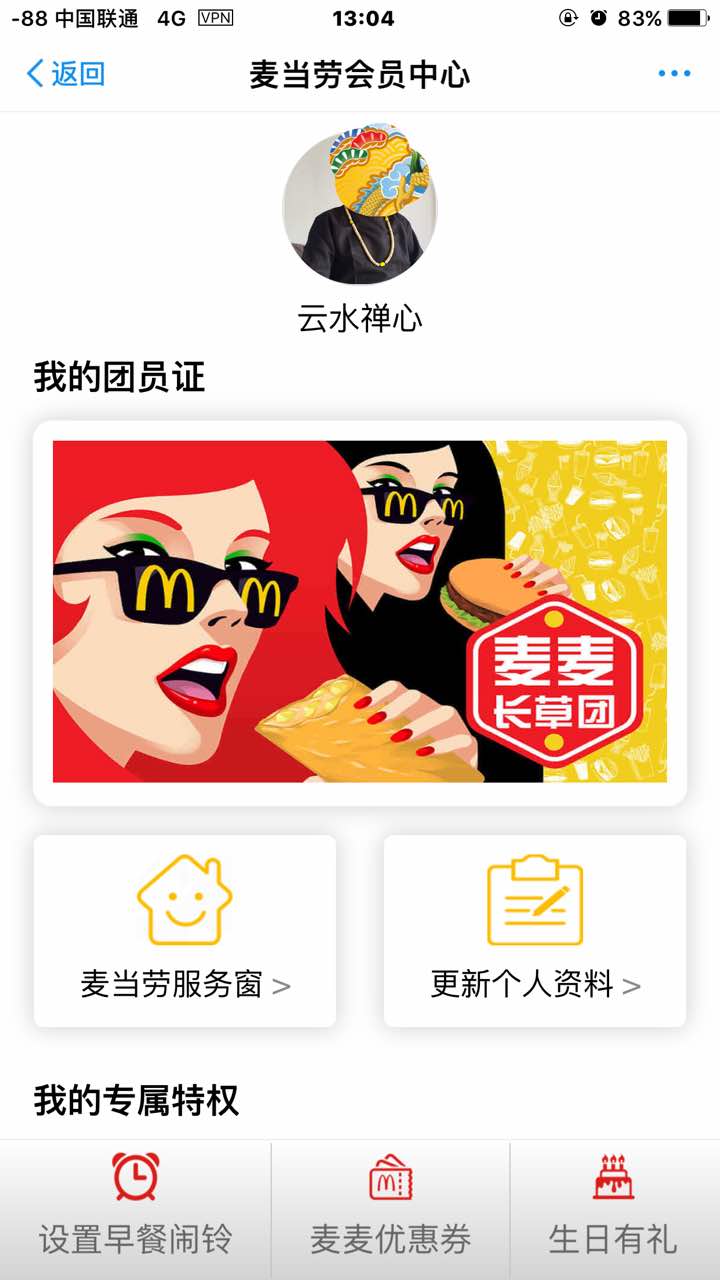This screenshot has width=720, height=1280.
Task: Open the 麦麦长草团 member card
Action: pos(360,612)
